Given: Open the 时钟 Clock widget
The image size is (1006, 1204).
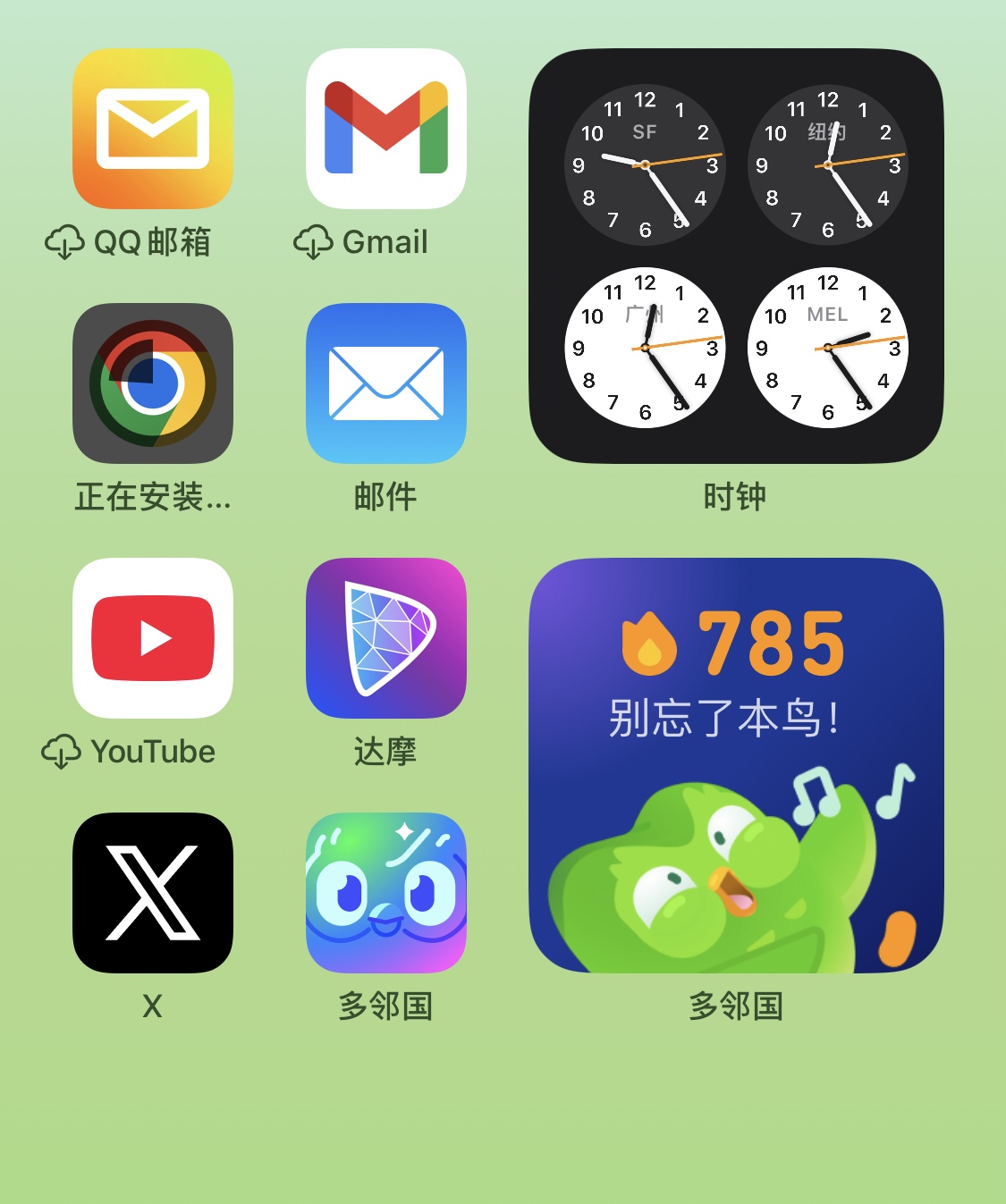Looking at the screenshot, I should (x=736, y=255).
